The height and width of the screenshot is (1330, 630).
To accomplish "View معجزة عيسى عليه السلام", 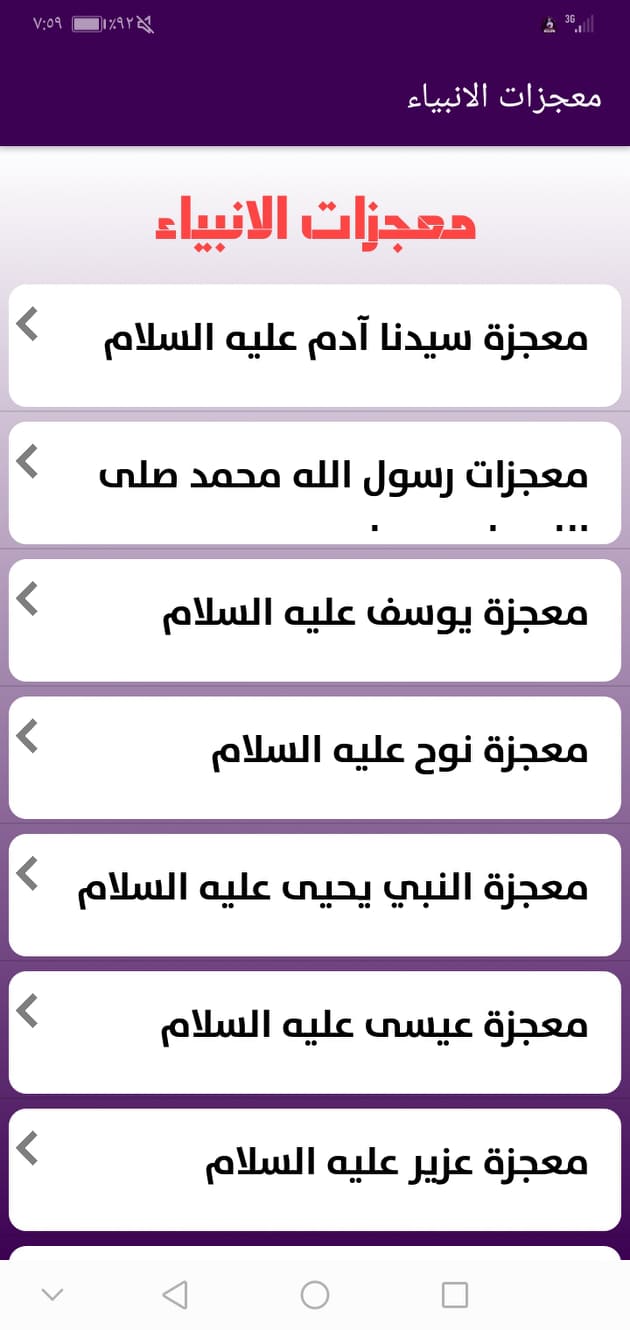I will 315,1032.
